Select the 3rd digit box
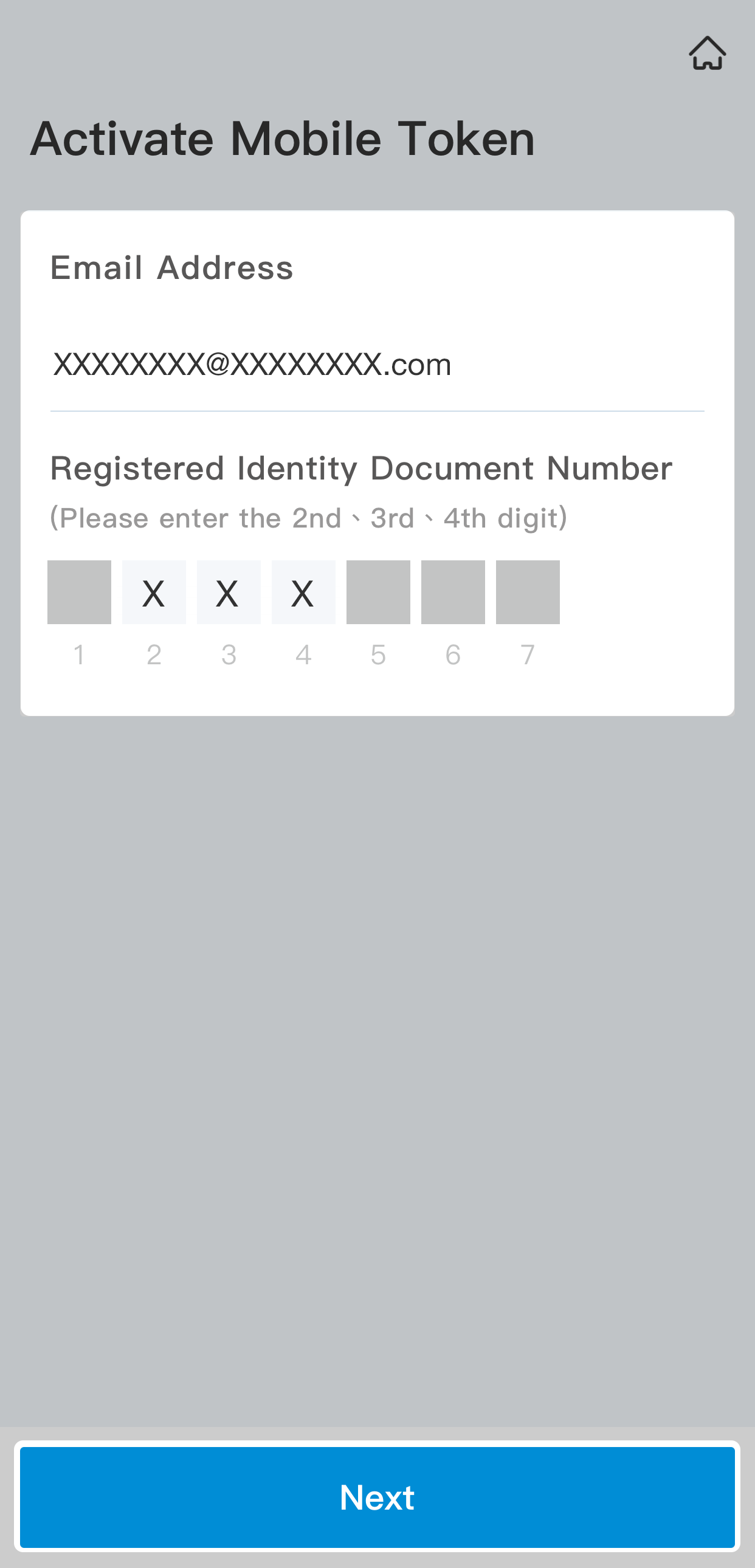755x1568 pixels. tap(229, 593)
